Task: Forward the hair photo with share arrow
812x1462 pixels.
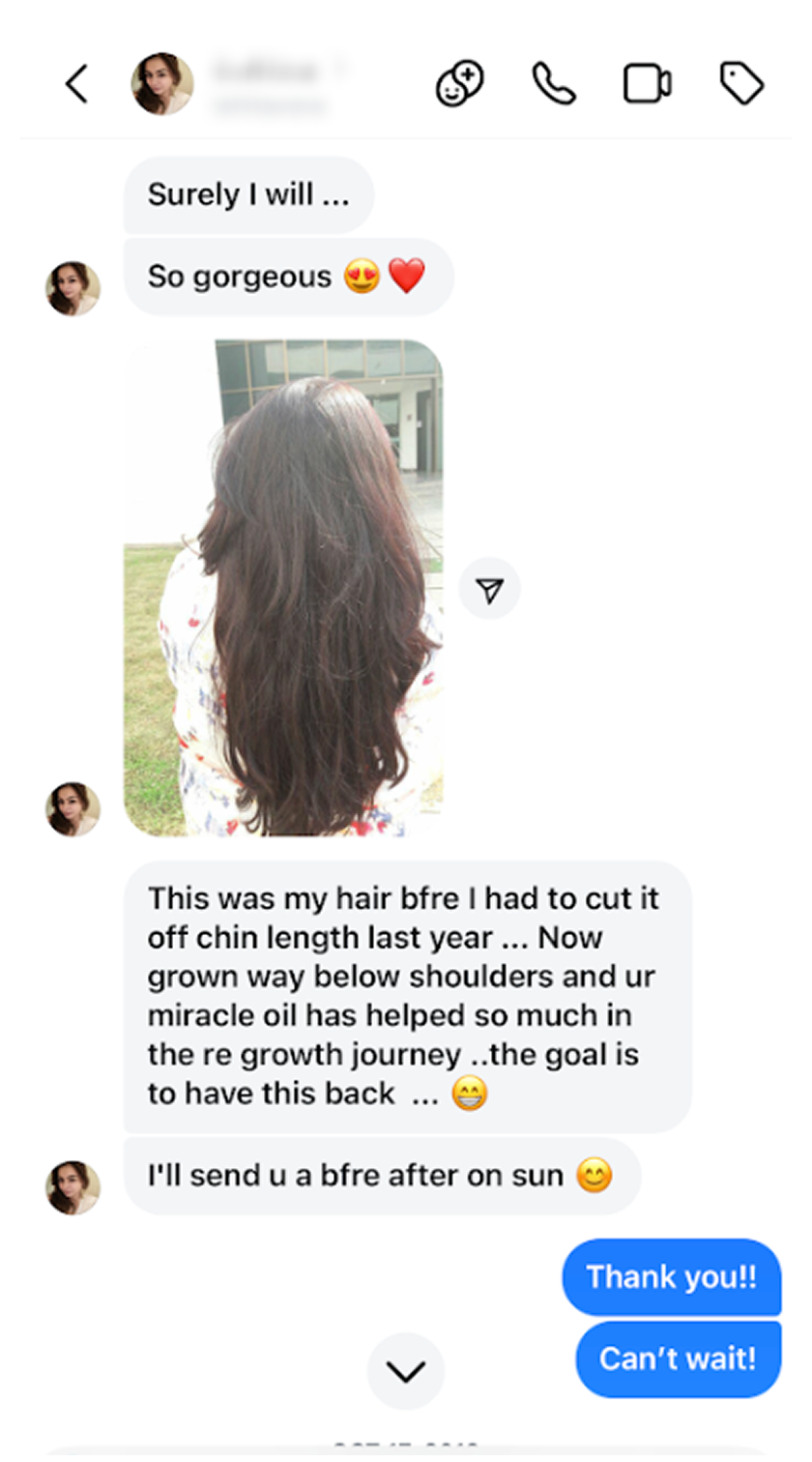Action: 490,589
